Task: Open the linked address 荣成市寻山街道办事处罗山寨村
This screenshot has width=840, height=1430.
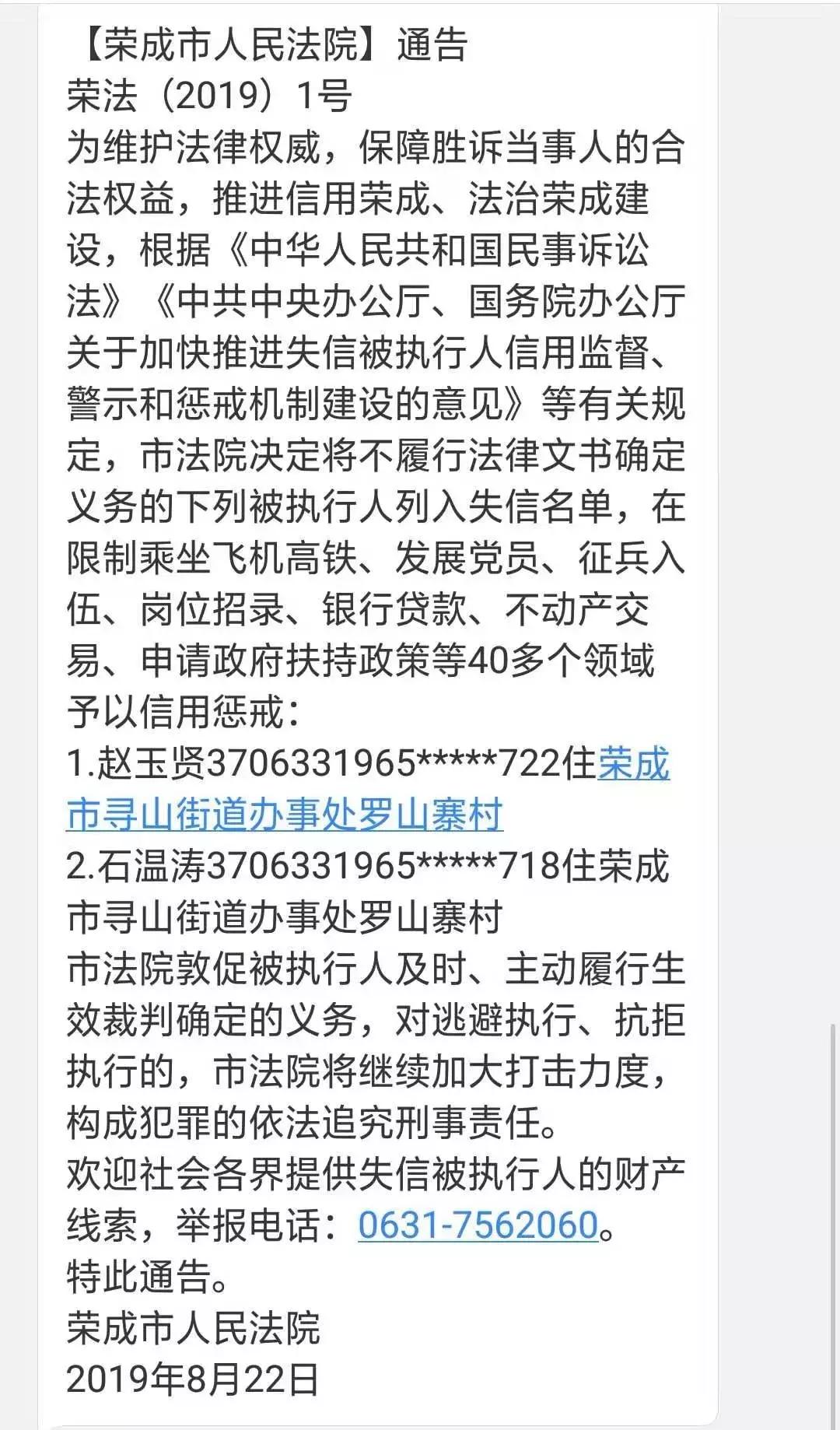Action: pyautogui.click(x=285, y=815)
